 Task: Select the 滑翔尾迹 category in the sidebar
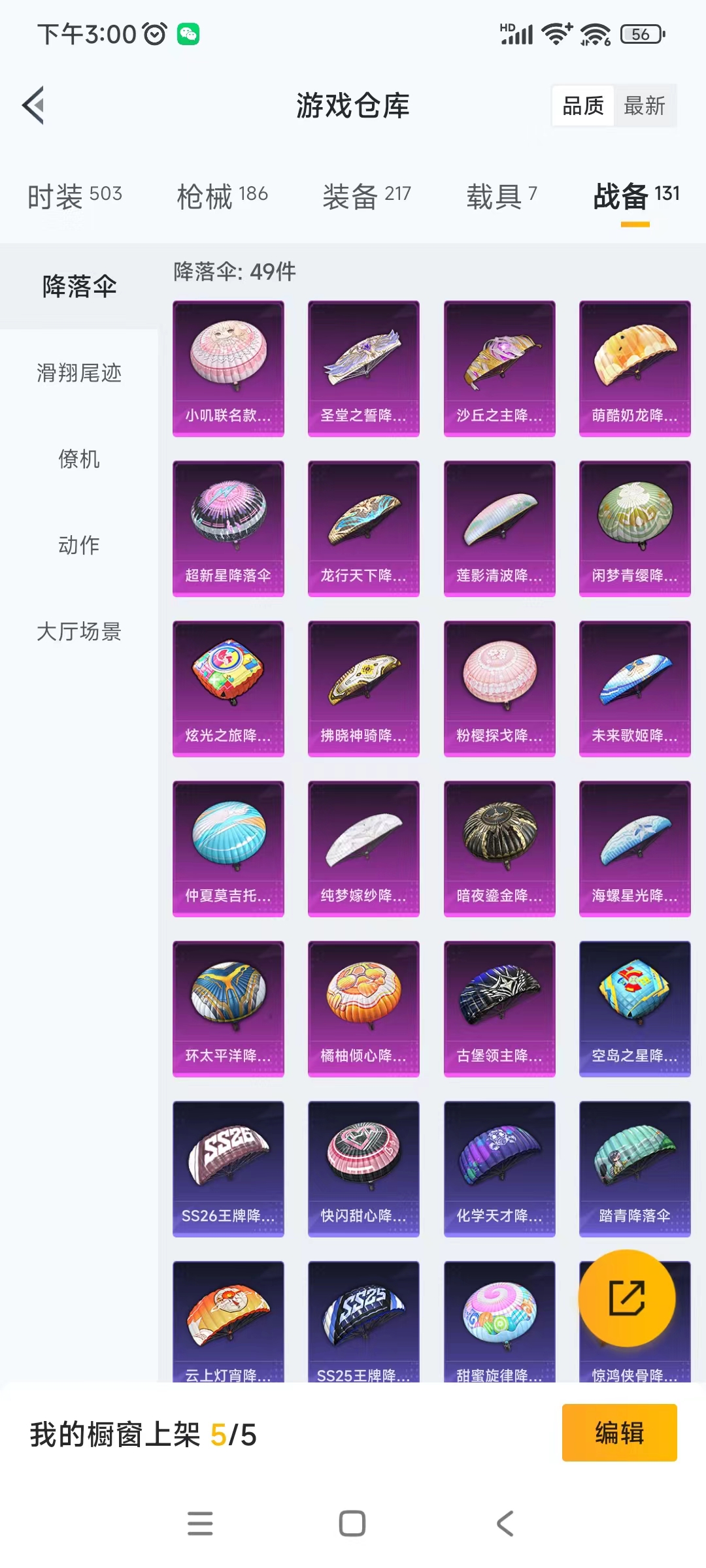(x=78, y=374)
